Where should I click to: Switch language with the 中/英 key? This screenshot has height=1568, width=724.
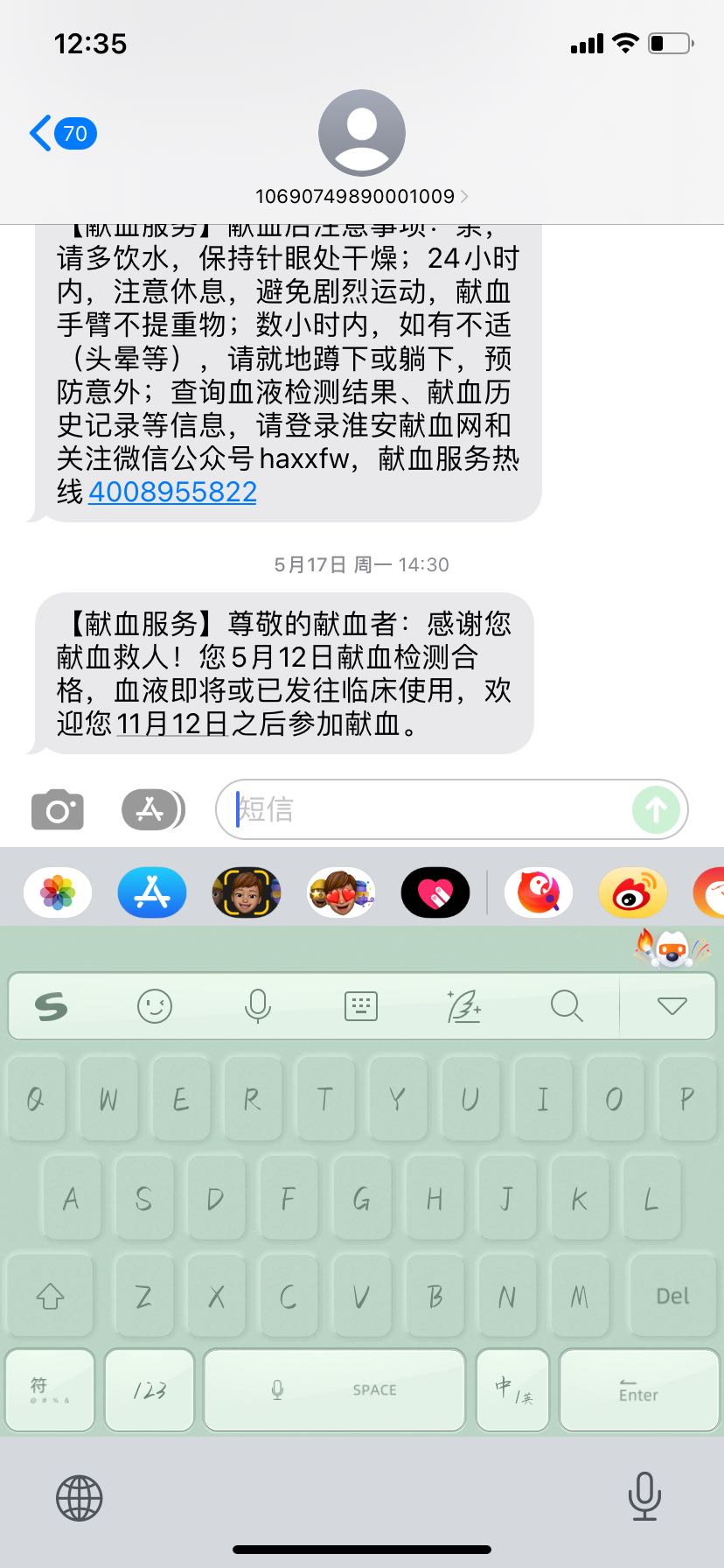click(513, 1389)
